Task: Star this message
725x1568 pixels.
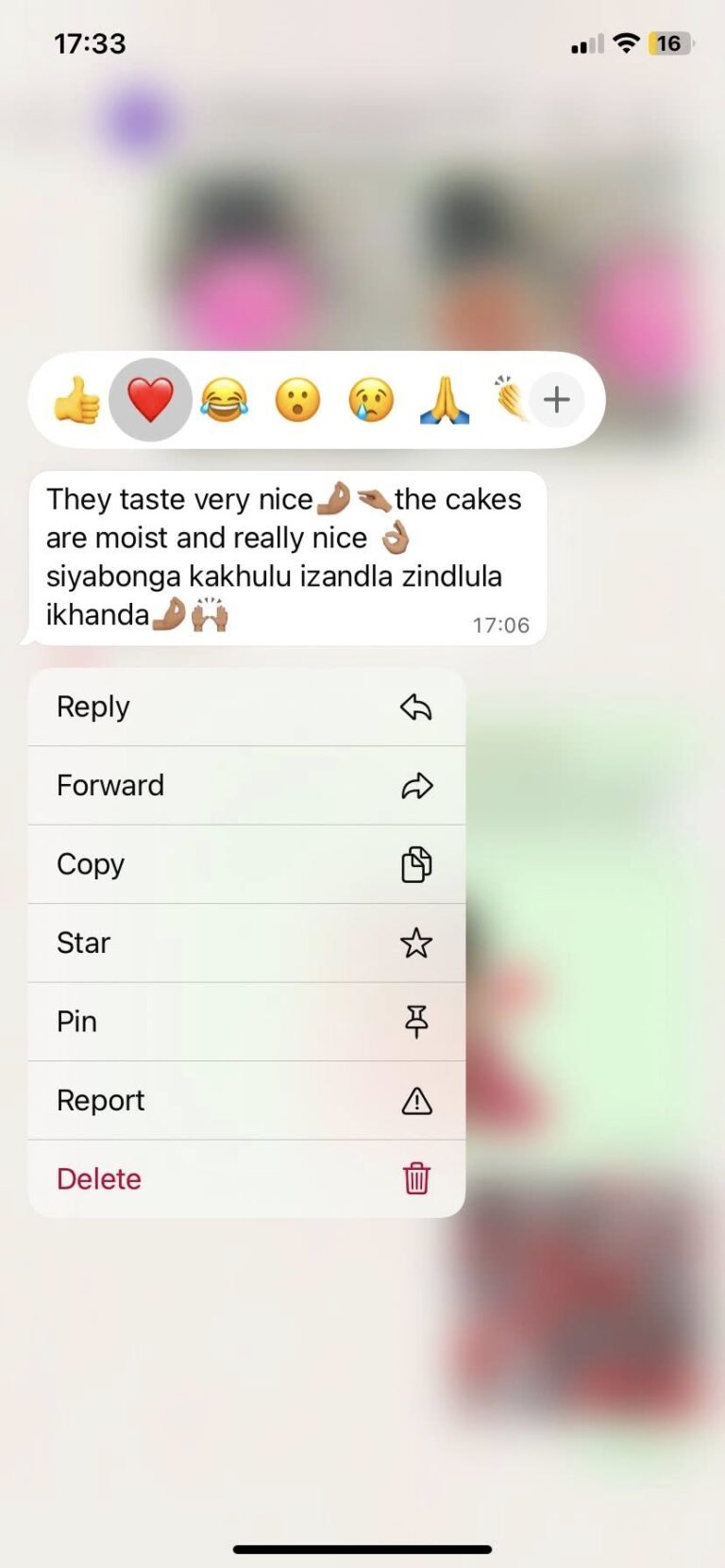Action: pos(246,942)
